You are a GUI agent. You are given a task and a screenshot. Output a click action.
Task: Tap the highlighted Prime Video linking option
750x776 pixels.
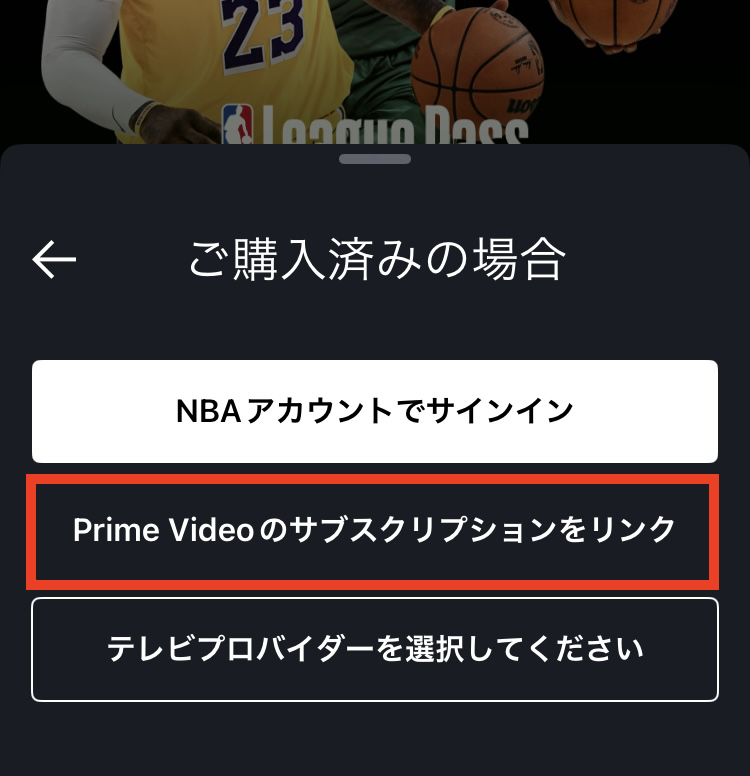point(375,530)
